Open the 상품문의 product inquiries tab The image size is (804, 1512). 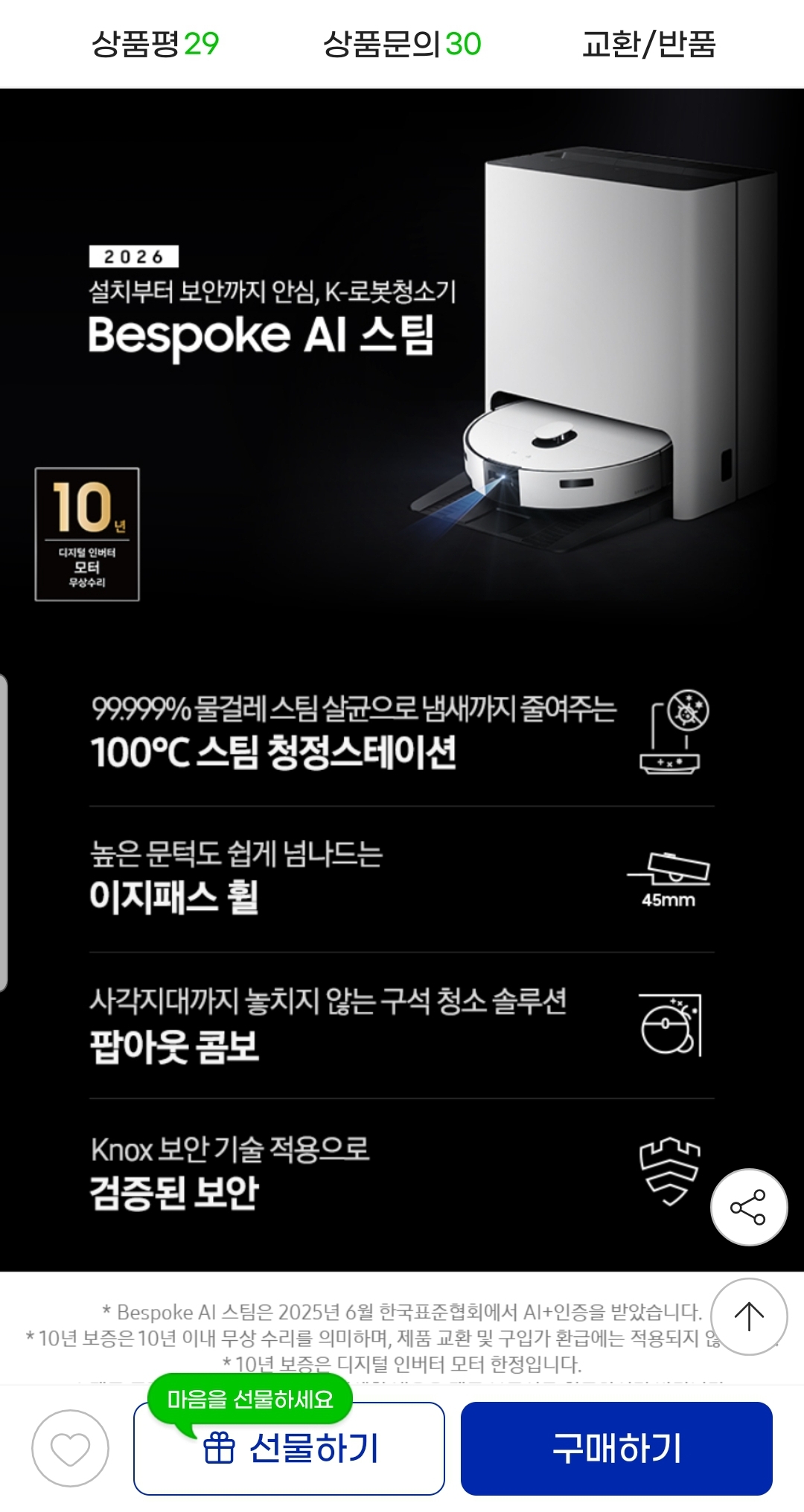tap(402, 44)
